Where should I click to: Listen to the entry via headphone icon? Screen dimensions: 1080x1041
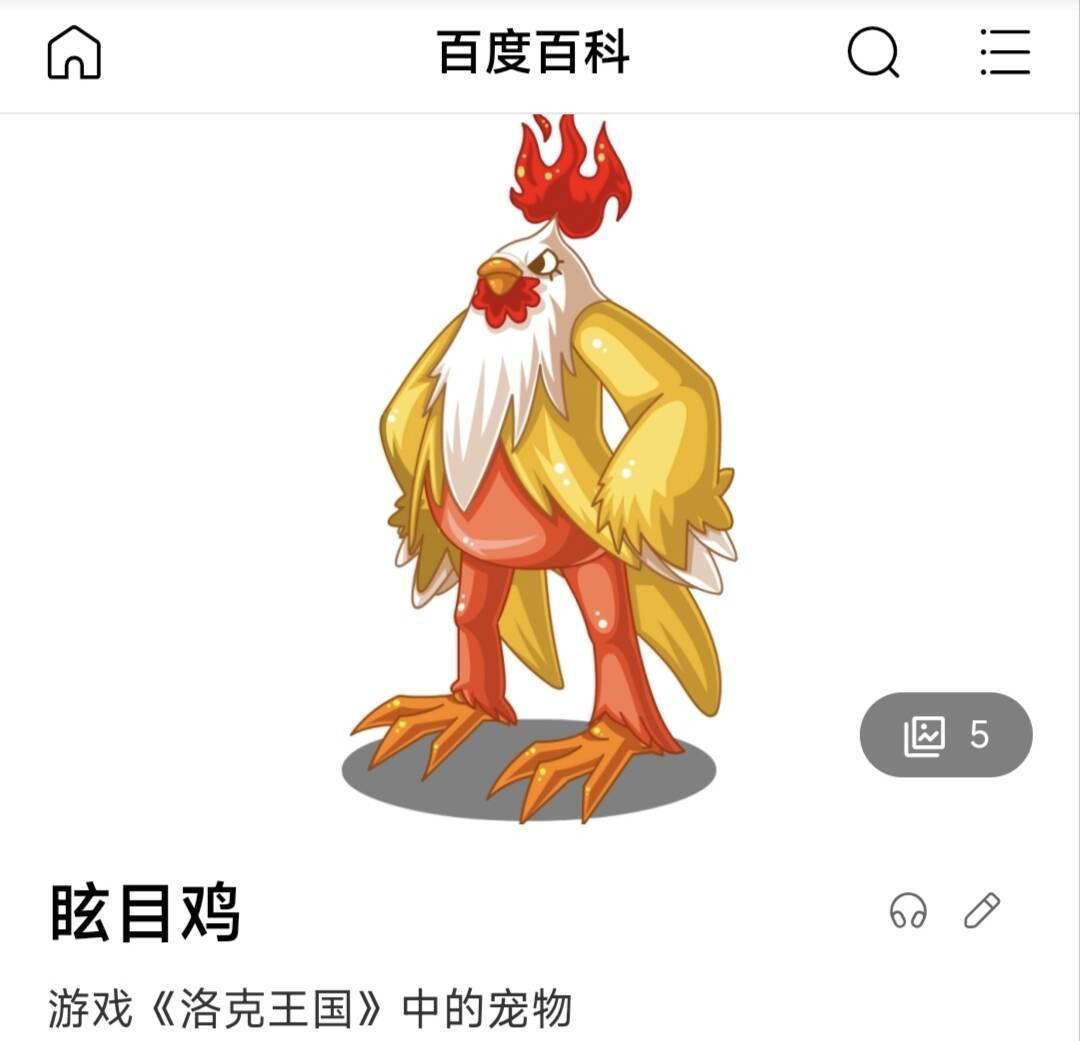click(908, 911)
